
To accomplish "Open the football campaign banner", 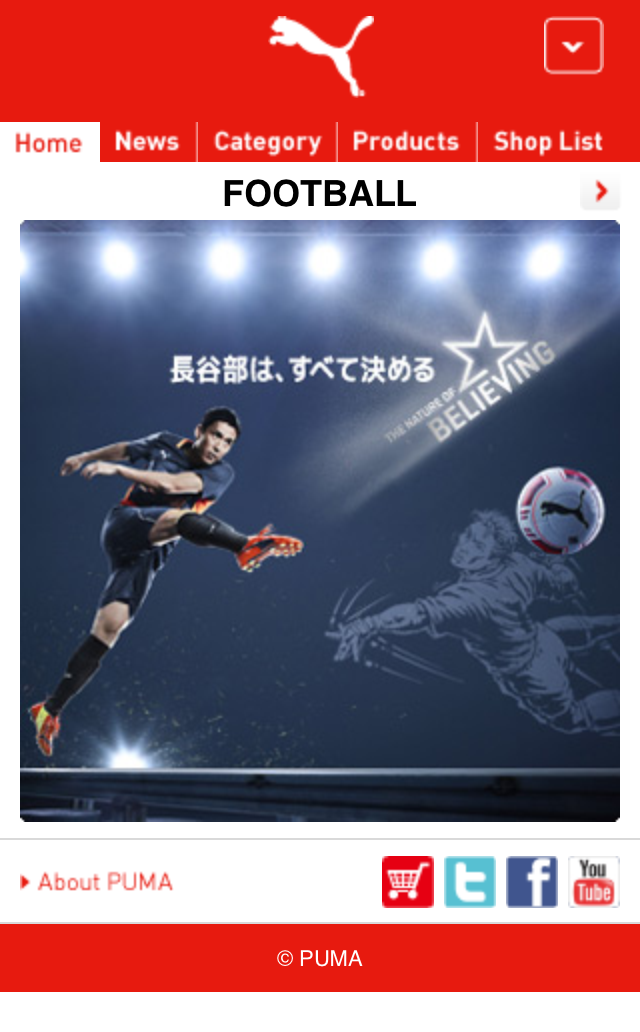I will [x=320, y=520].
